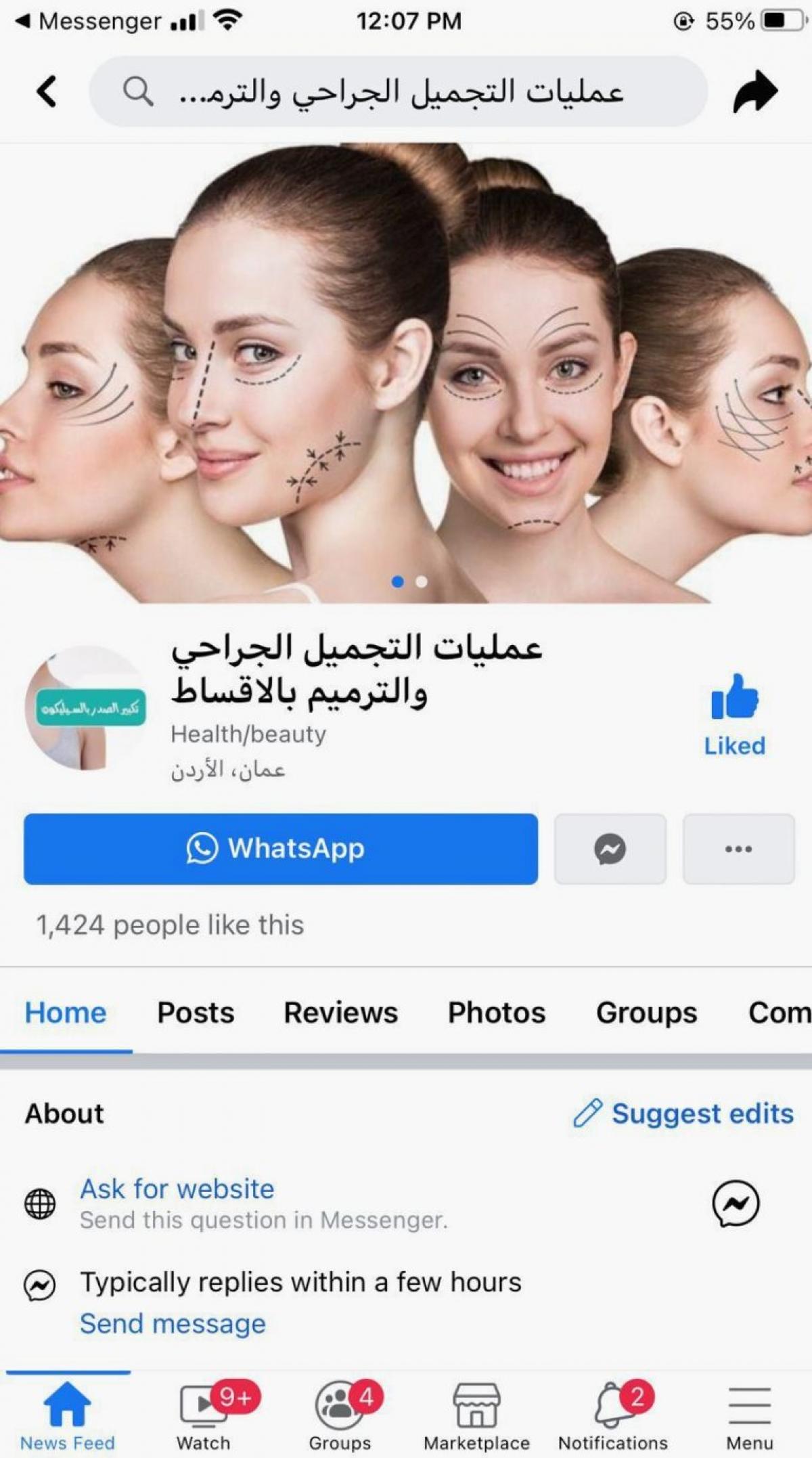The image size is (812, 1458).
Task: Share this page with the arrow icon
Action: 755,91
